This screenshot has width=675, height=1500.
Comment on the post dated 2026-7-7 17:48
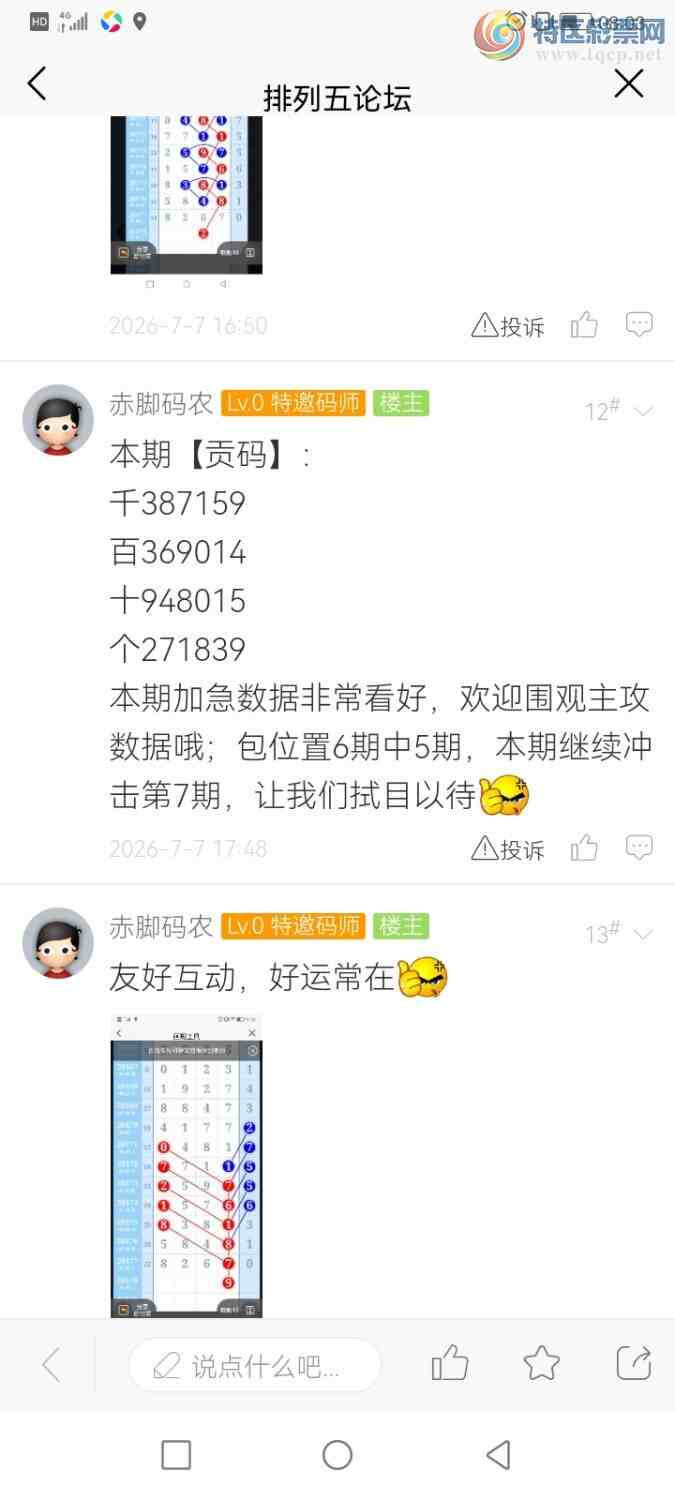(x=639, y=848)
